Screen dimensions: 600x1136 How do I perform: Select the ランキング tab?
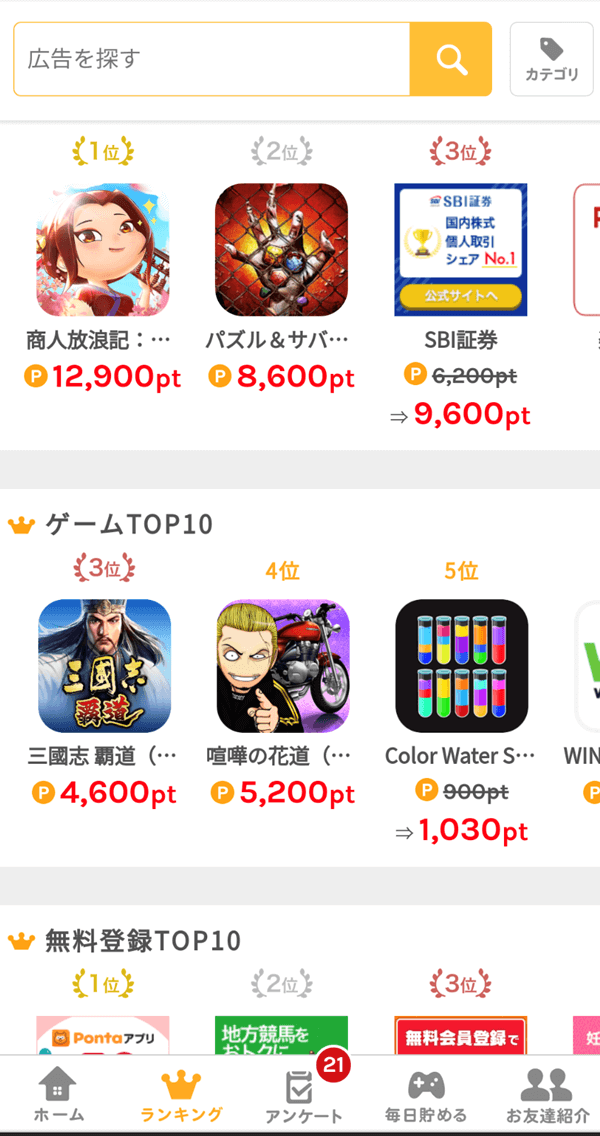(x=181, y=1096)
